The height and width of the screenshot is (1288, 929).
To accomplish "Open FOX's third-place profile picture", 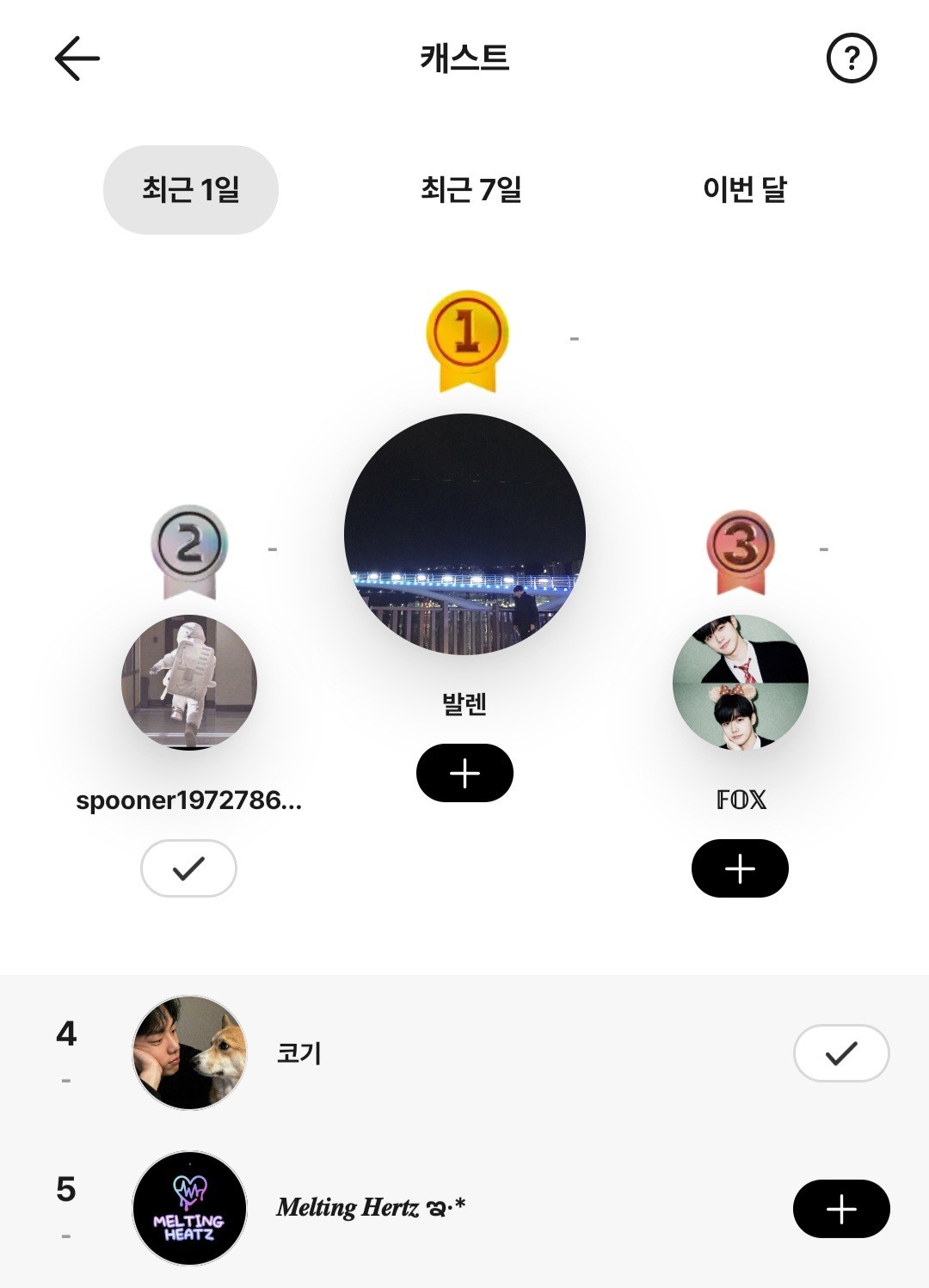I will click(x=741, y=682).
